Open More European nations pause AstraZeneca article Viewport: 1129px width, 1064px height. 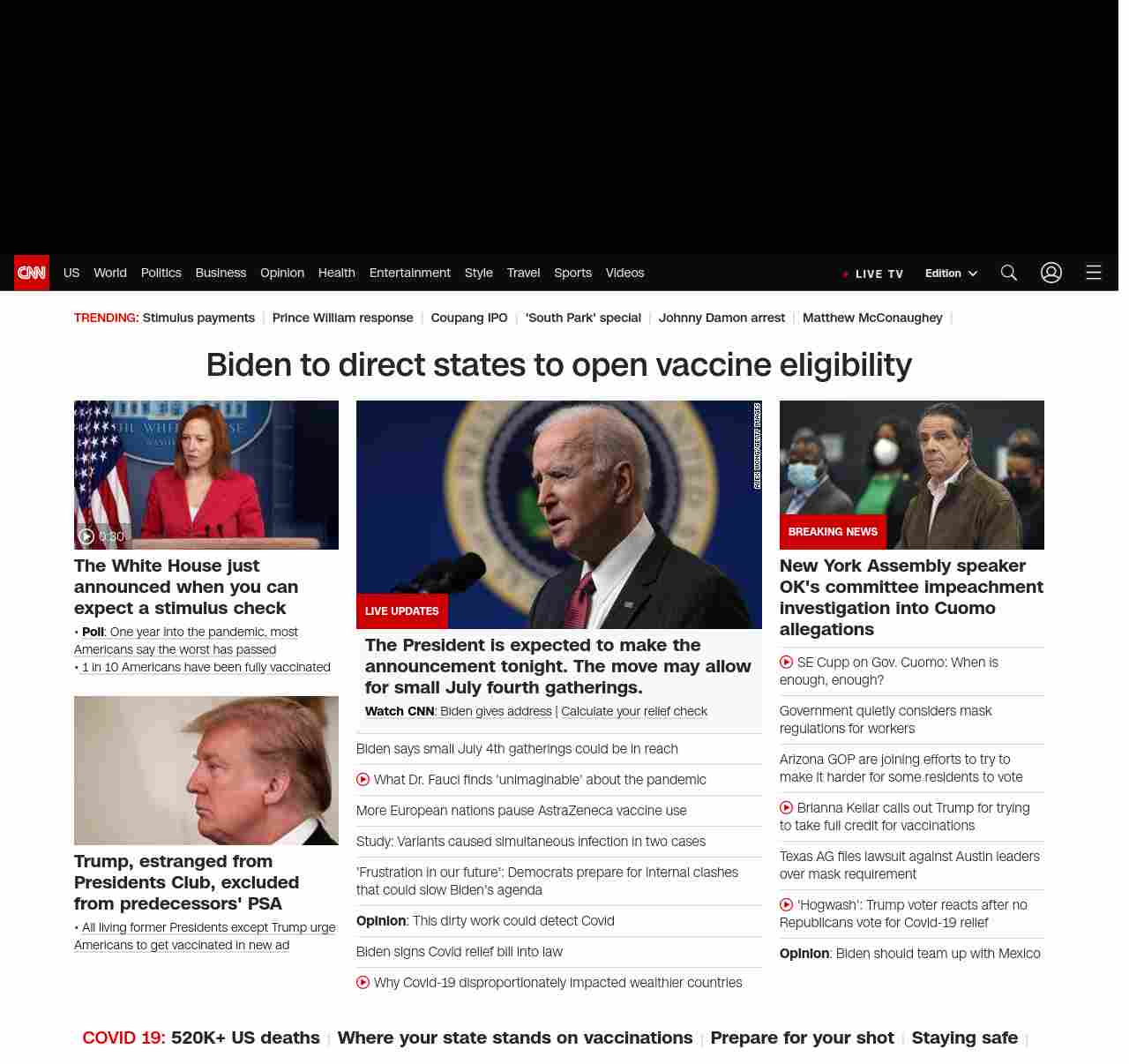tap(520, 811)
